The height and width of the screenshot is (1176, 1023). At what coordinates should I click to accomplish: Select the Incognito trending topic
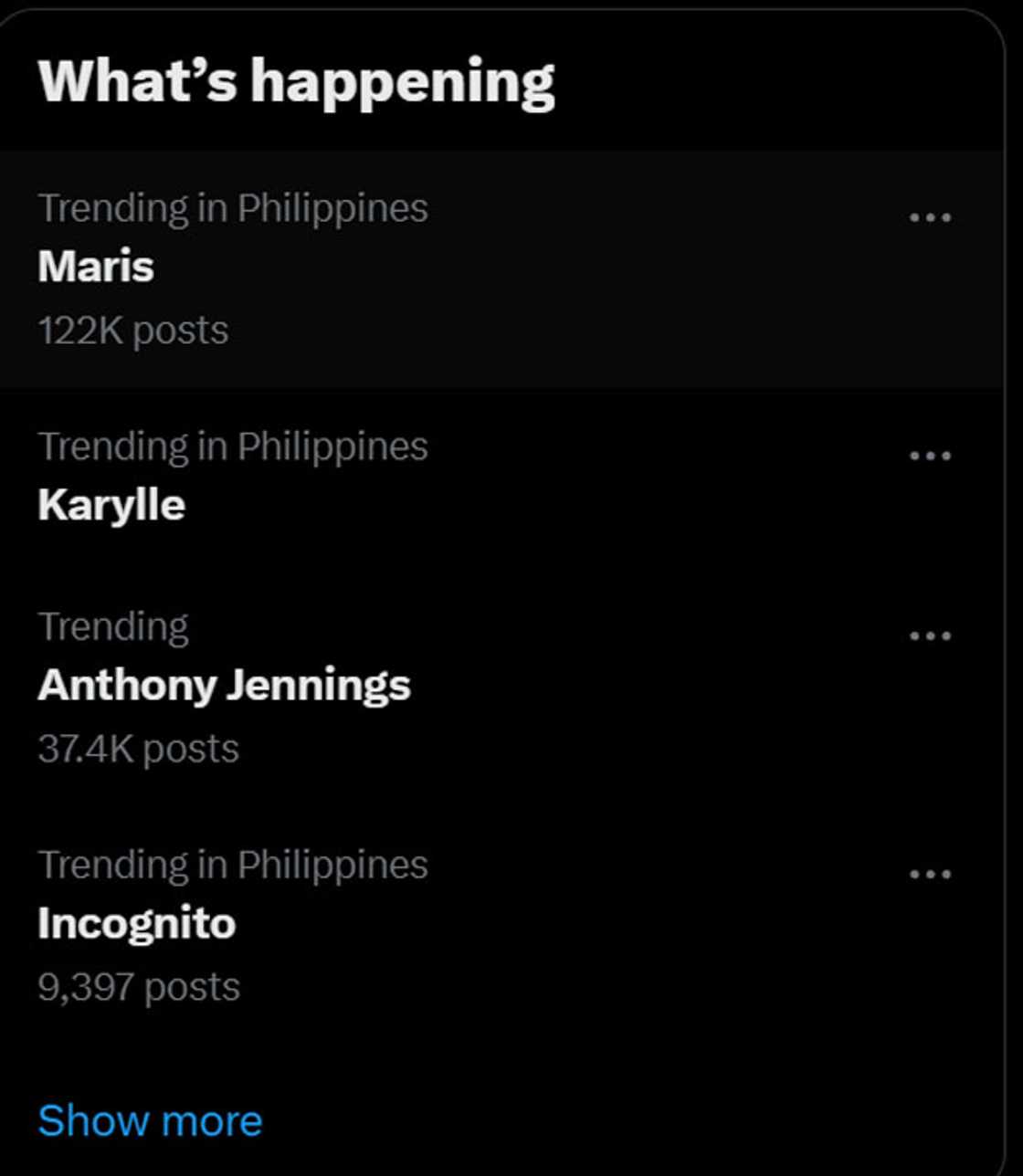137,924
